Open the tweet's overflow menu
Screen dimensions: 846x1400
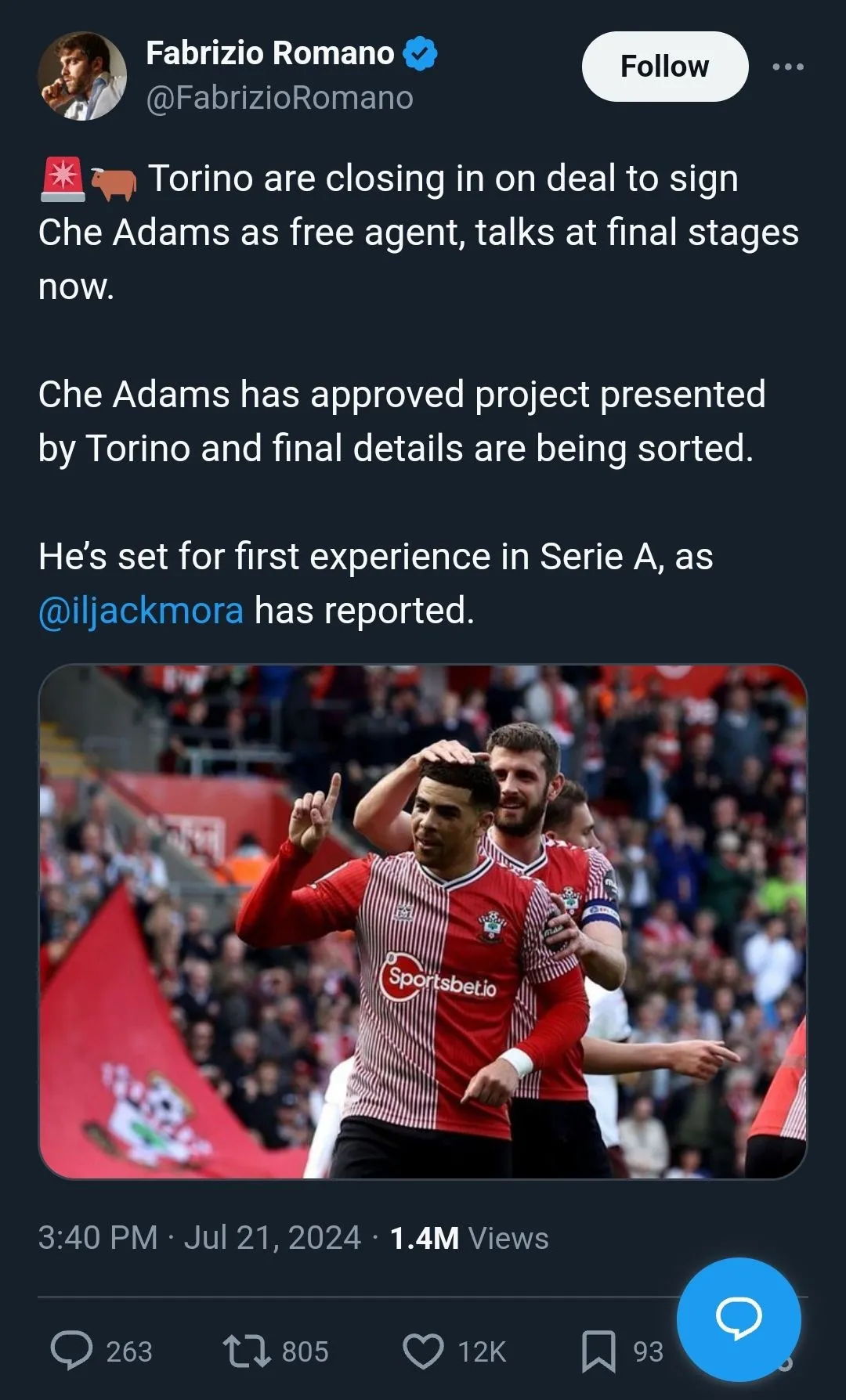point(787,67)
